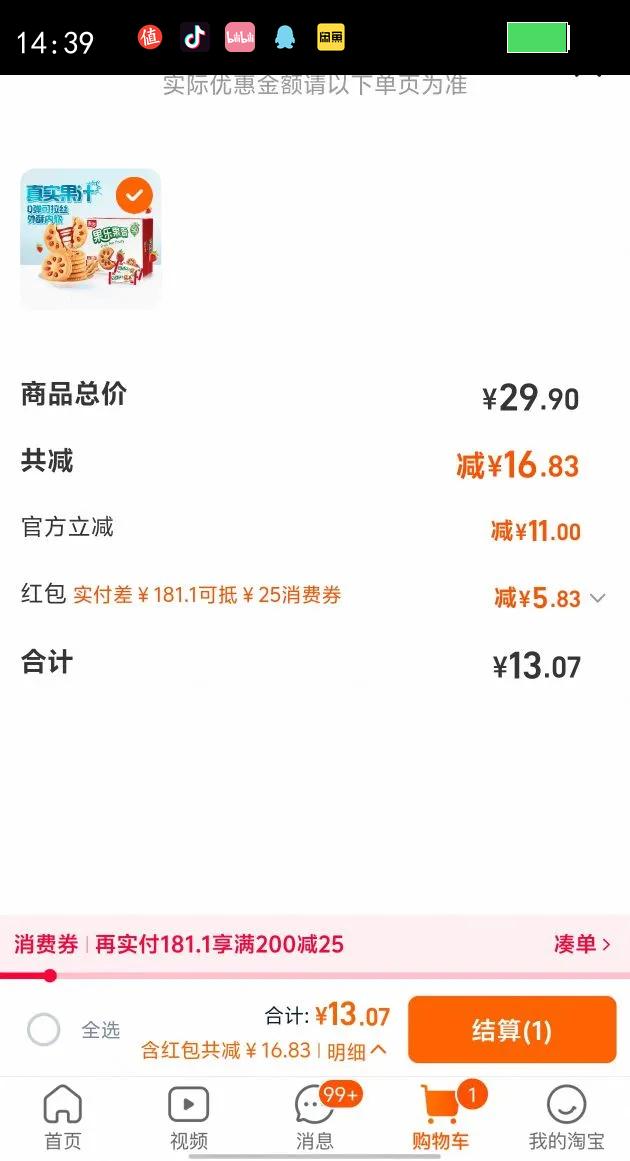The width and height of the screenshot is (630, 1161).
Task: Select the 购物车 tab
Action: point(440,1118)
